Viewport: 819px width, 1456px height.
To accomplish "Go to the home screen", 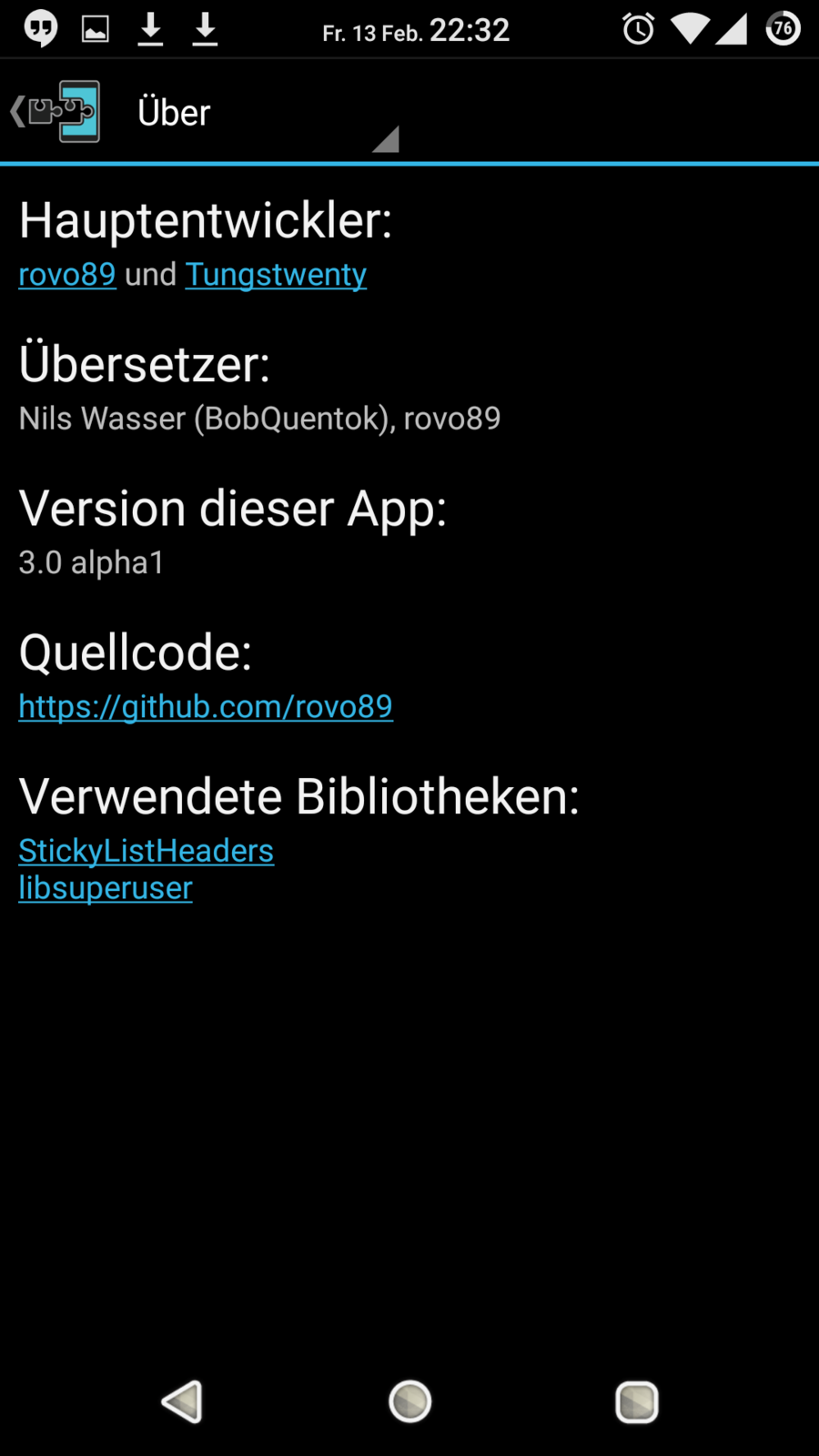I will coord(409,1401).
